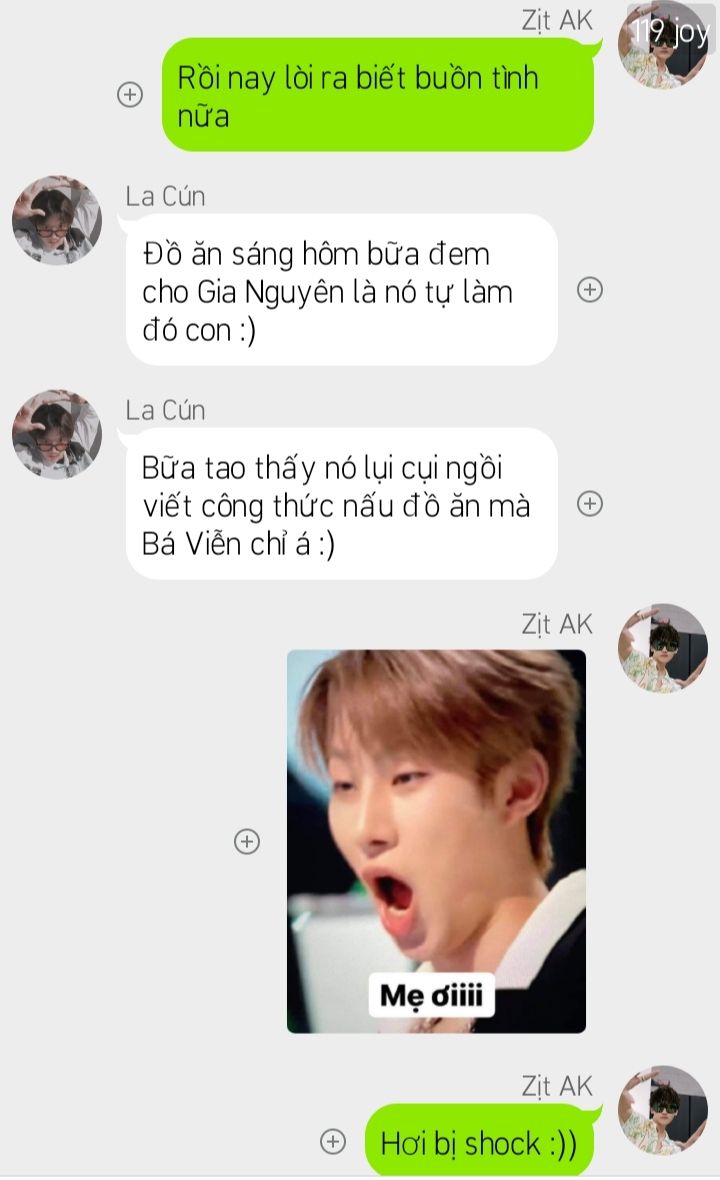Tap the plus icon beside "Rồi nay lòi ra" message
This screenshot has height=1180, width=720.
point(130,95)
